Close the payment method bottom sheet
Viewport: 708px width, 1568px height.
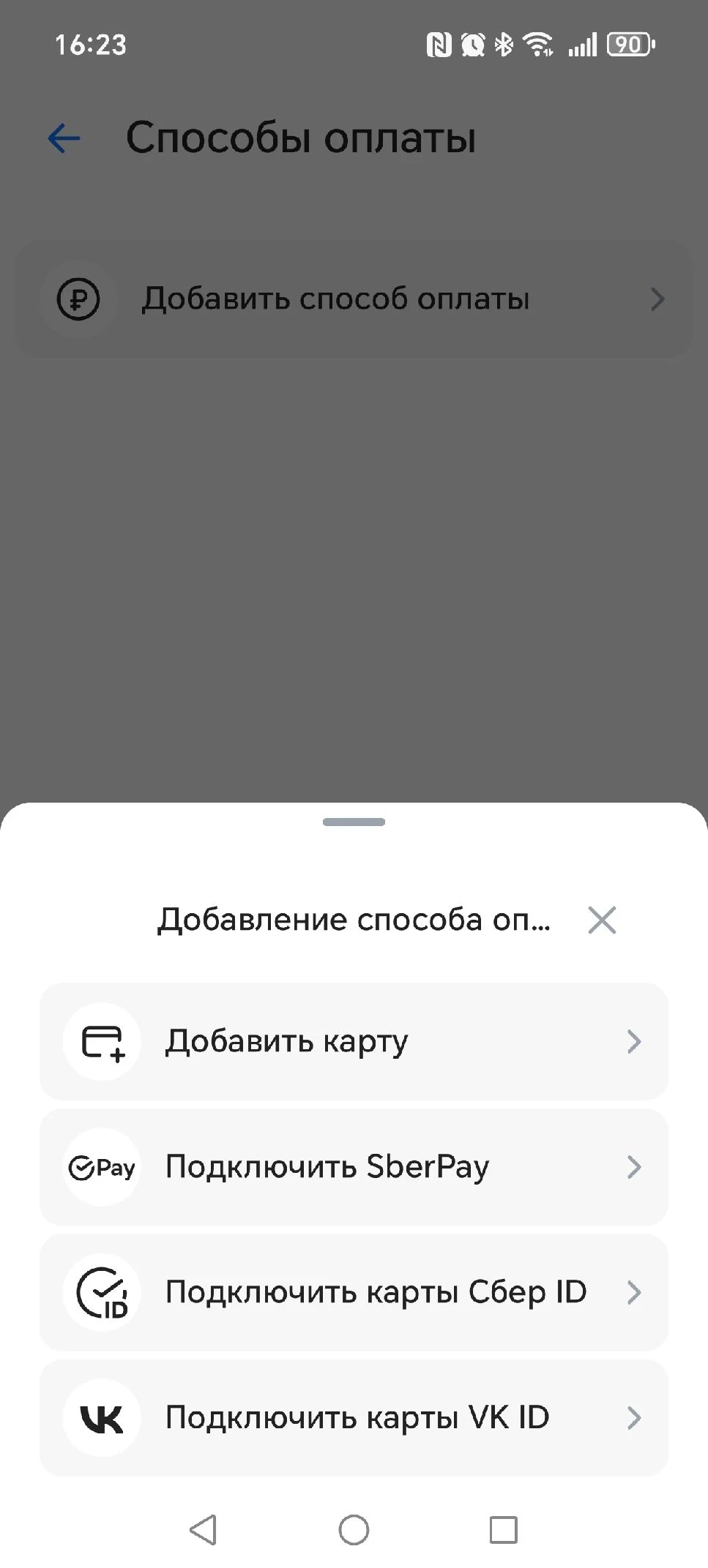602,920
